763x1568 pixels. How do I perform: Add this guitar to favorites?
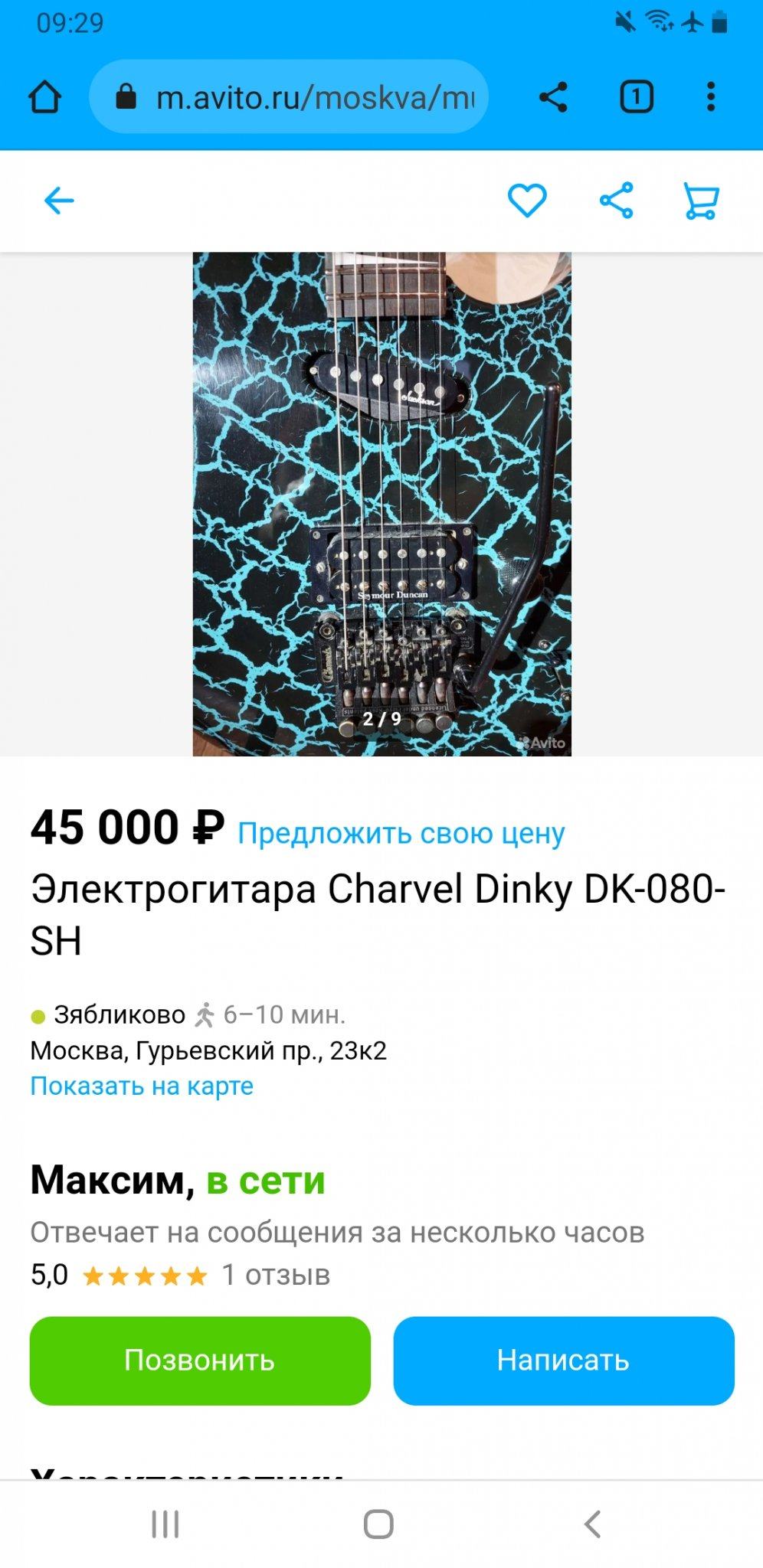527,201
